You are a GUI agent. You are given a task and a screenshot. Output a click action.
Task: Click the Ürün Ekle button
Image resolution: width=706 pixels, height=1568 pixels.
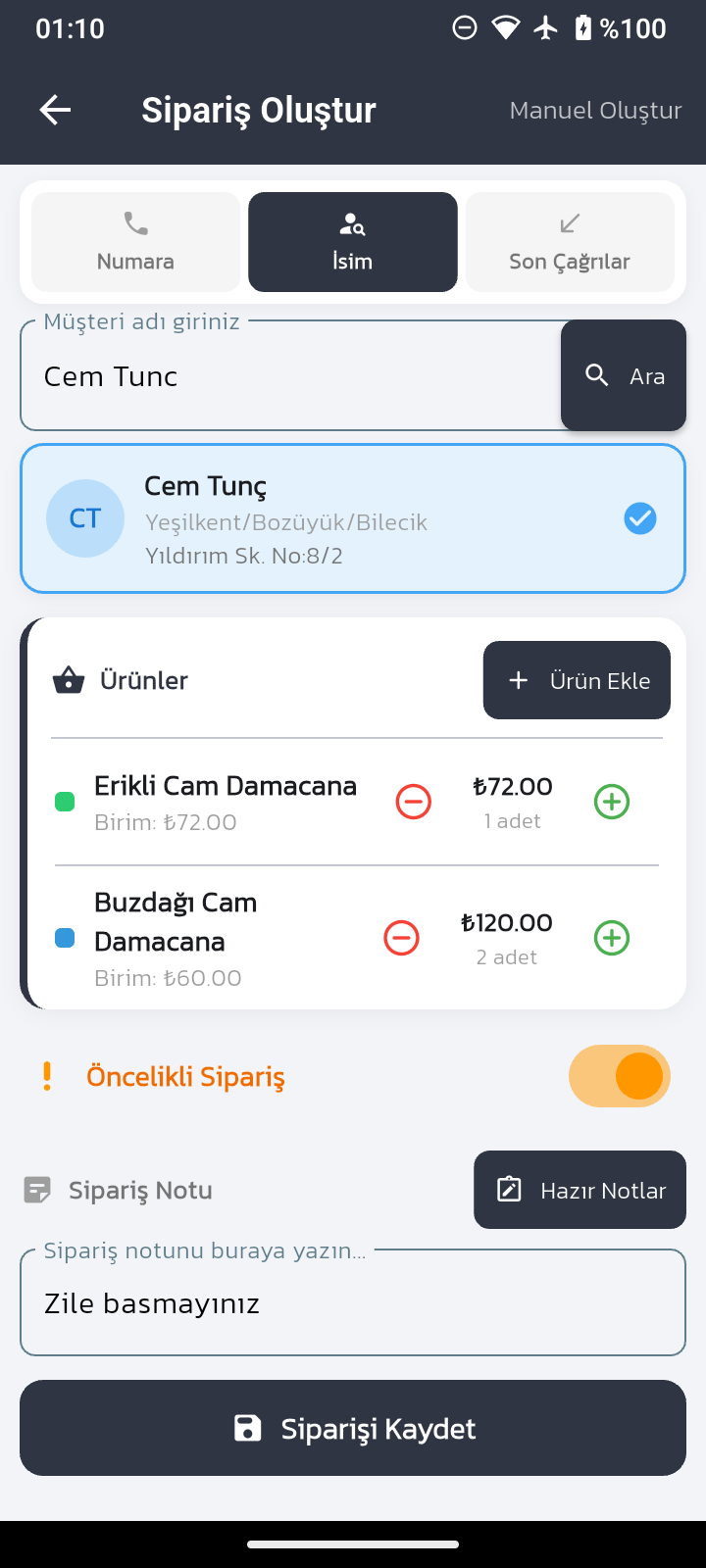point(577,679)
